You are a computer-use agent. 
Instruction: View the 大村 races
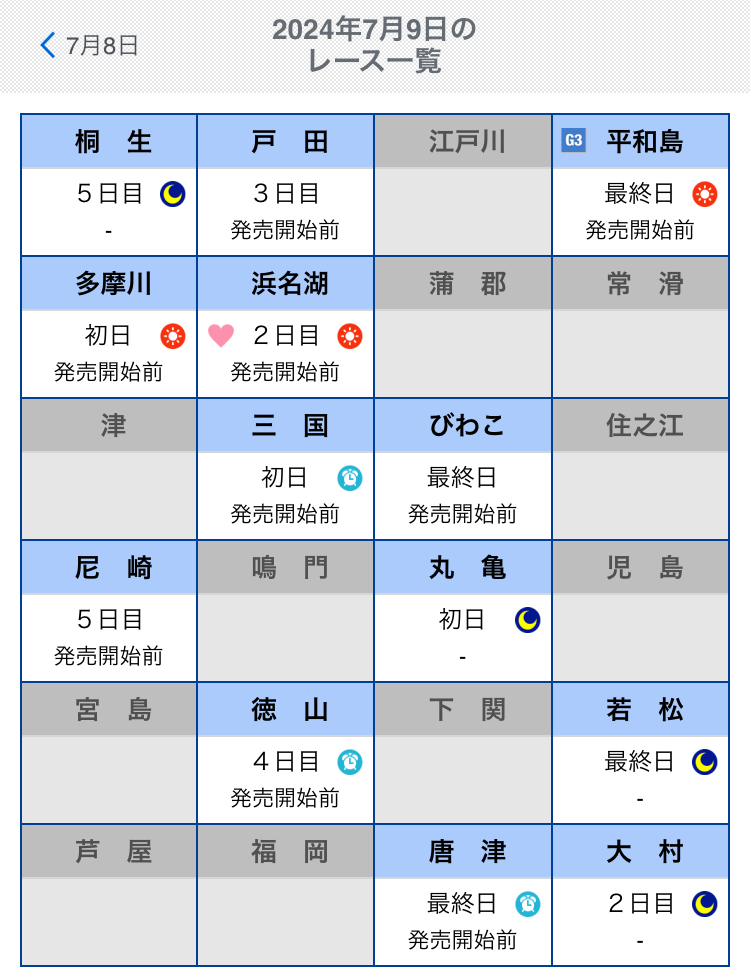640,895
